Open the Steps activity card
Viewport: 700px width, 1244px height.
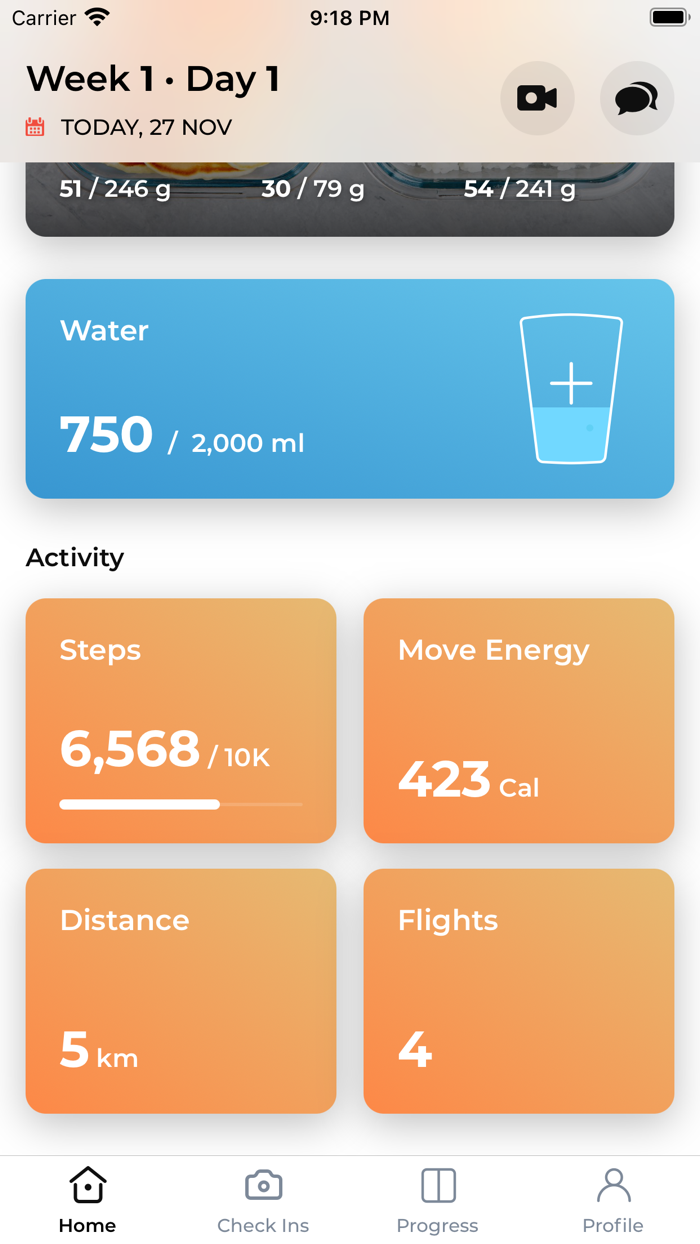point(181,720)
